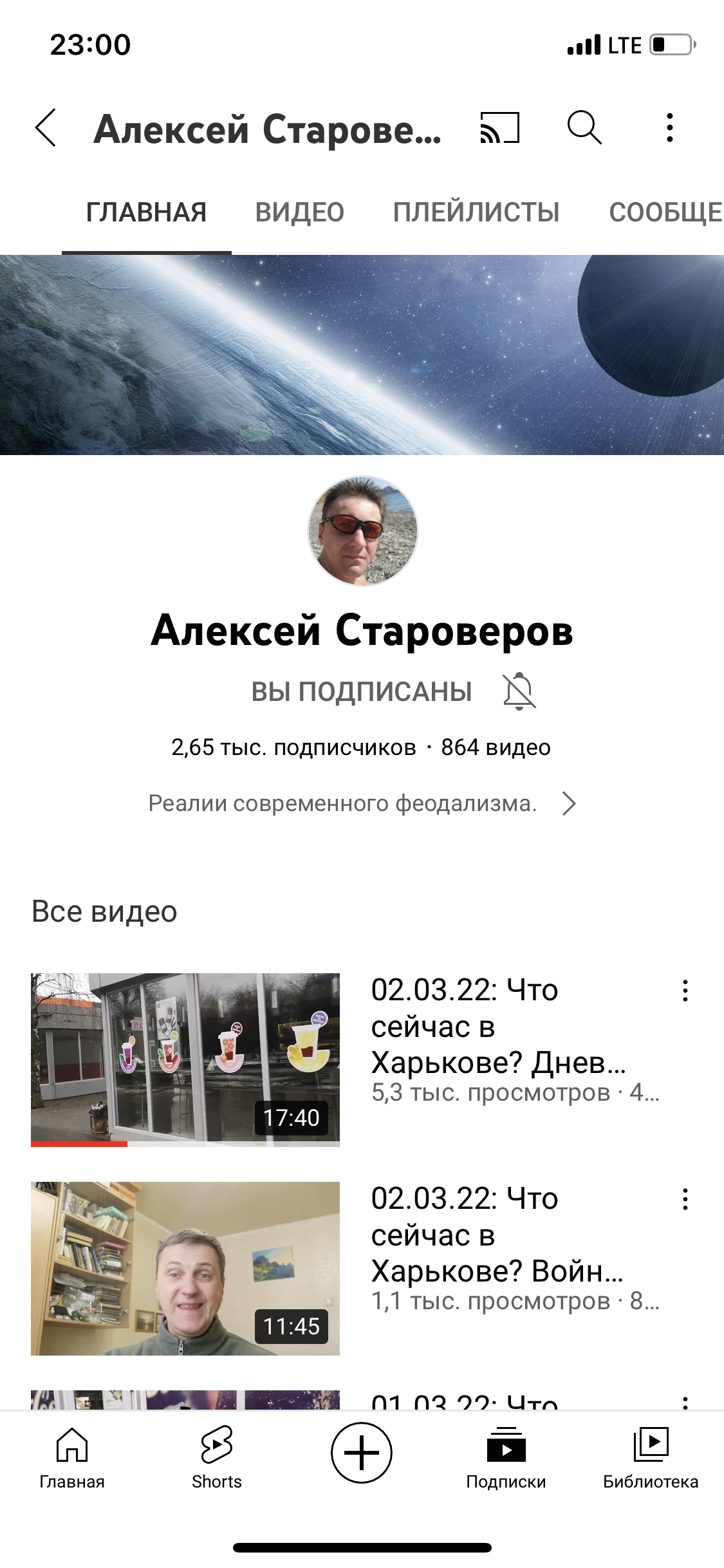724x1568 pixels.
Task: Switch to the ПЛЕЙЛИСТЫ tab
Action: 476,212
